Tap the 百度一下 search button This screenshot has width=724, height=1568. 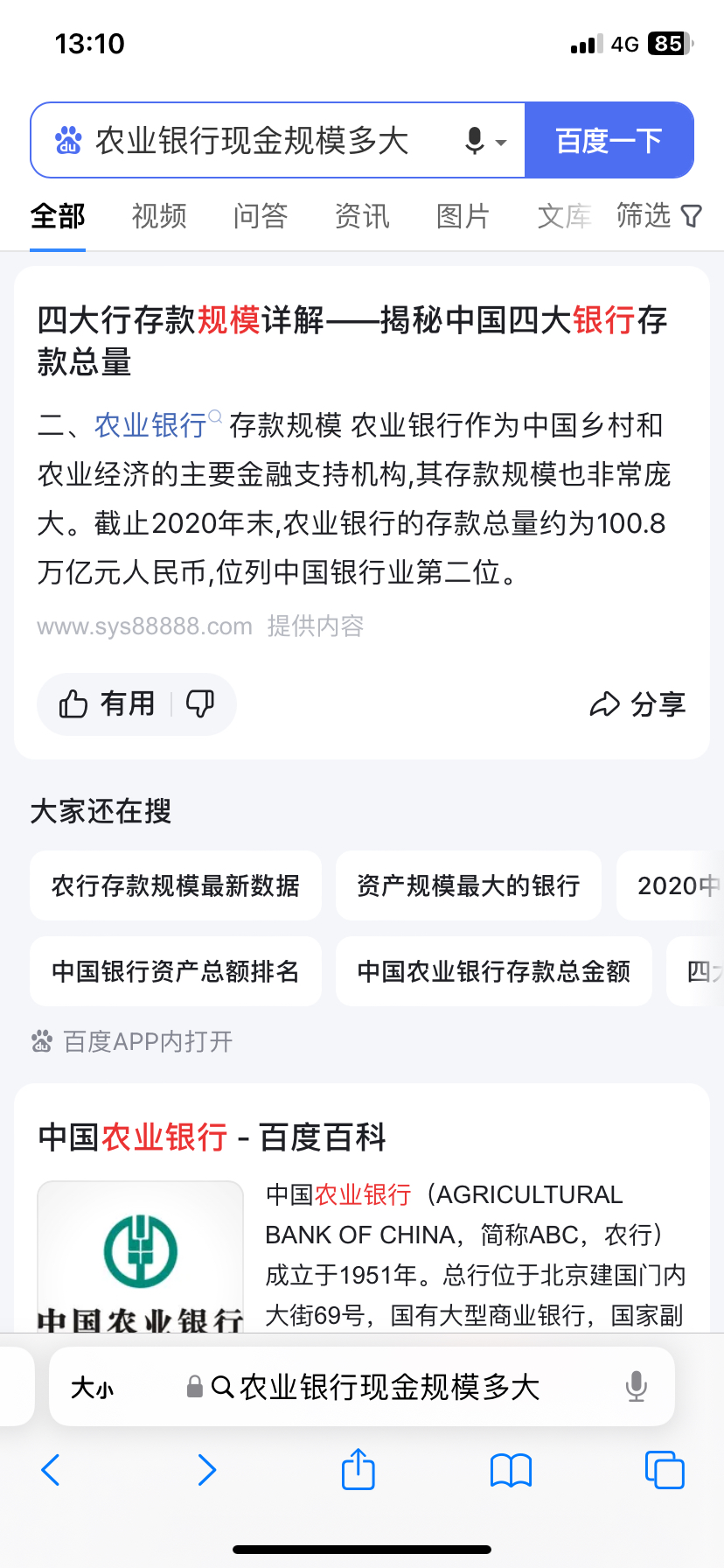pyautogui.click(x=609, y=140)
